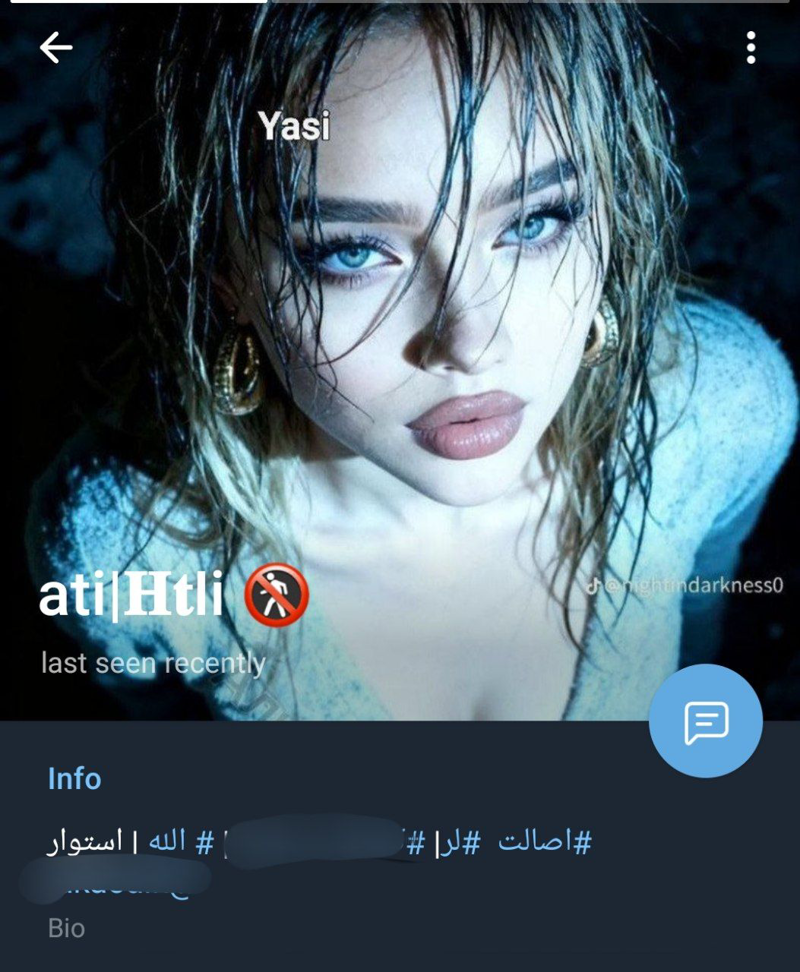Go back using the arrow

tap(56, 48)
